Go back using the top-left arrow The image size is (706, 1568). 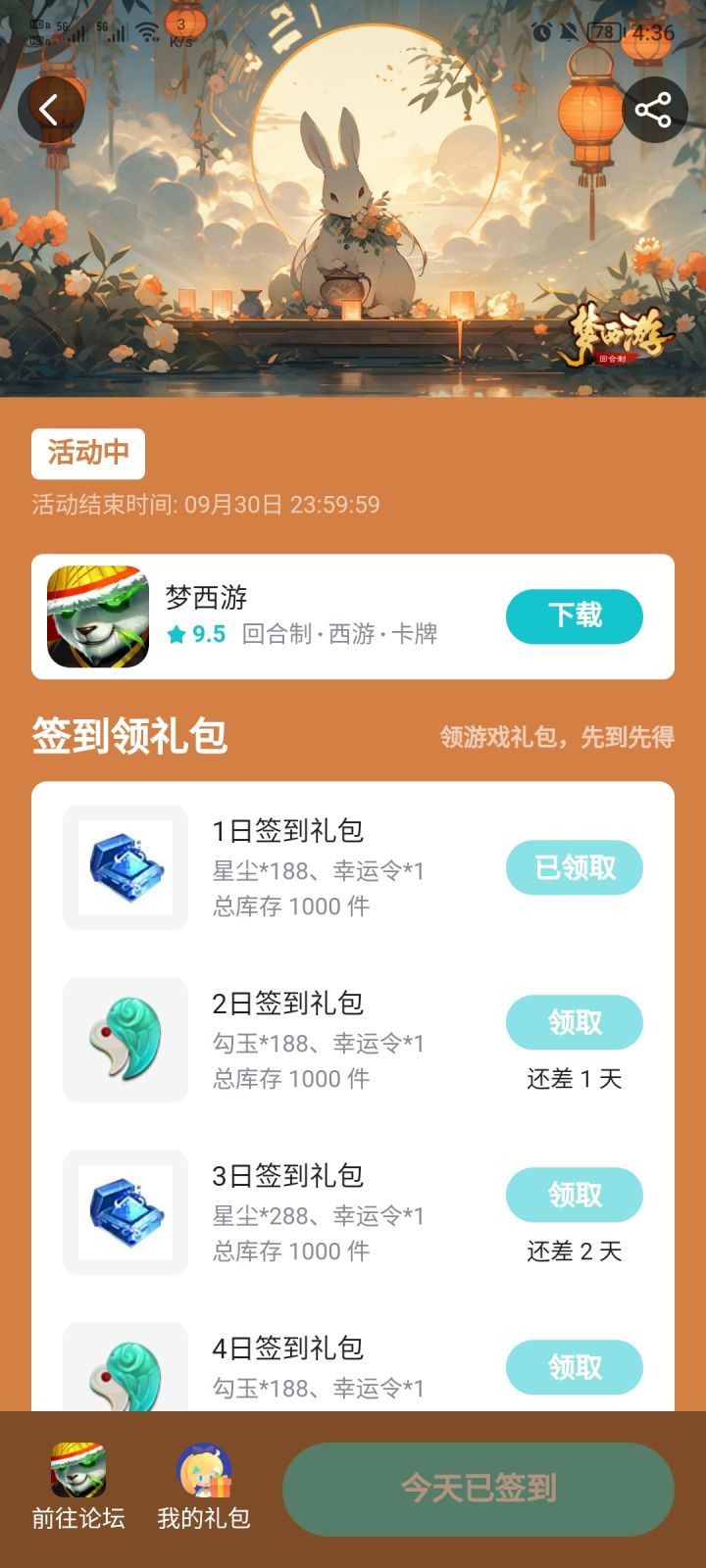coord(50,110)
